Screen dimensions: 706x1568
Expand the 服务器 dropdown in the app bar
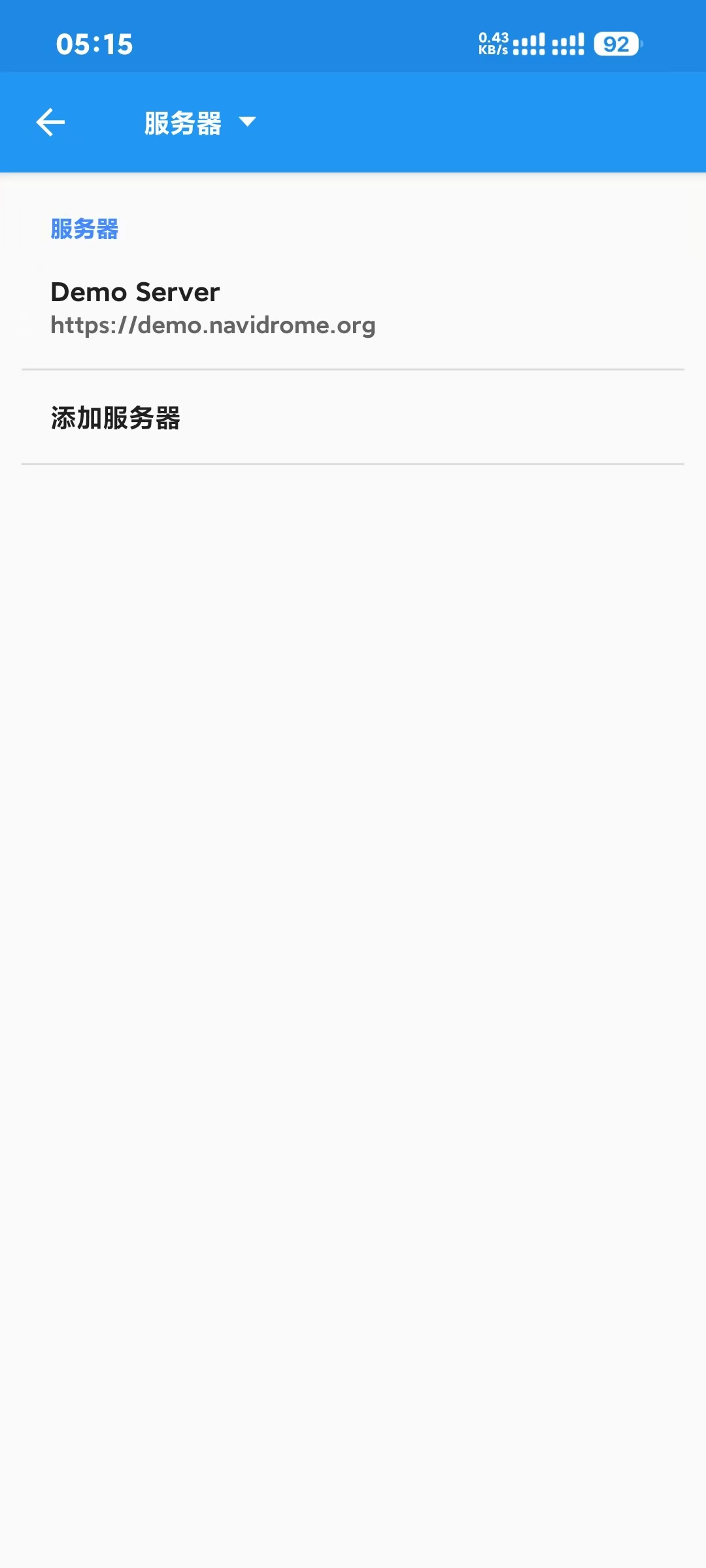click(x=200, y=122)
